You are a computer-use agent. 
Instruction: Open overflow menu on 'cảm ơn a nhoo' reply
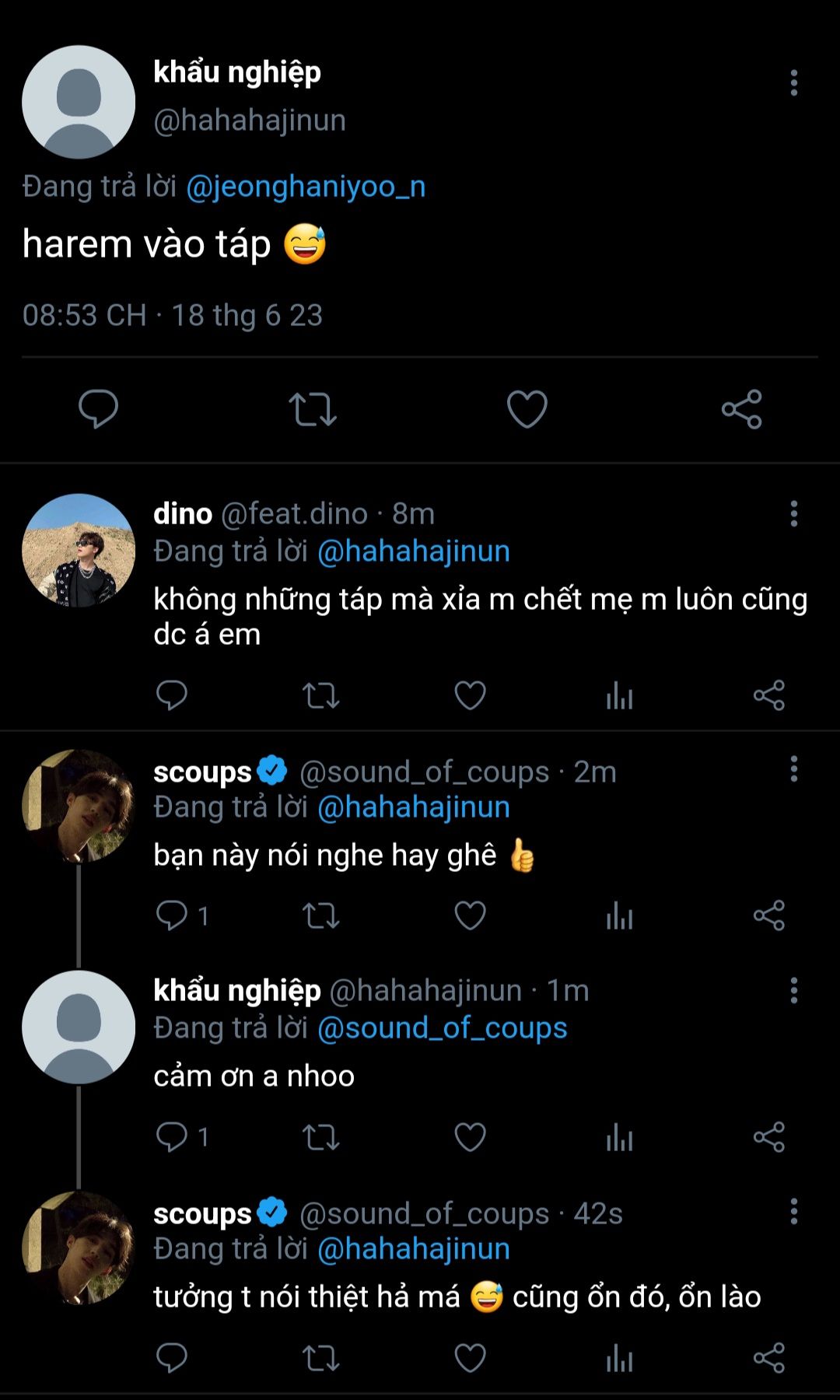pos(793,990)
